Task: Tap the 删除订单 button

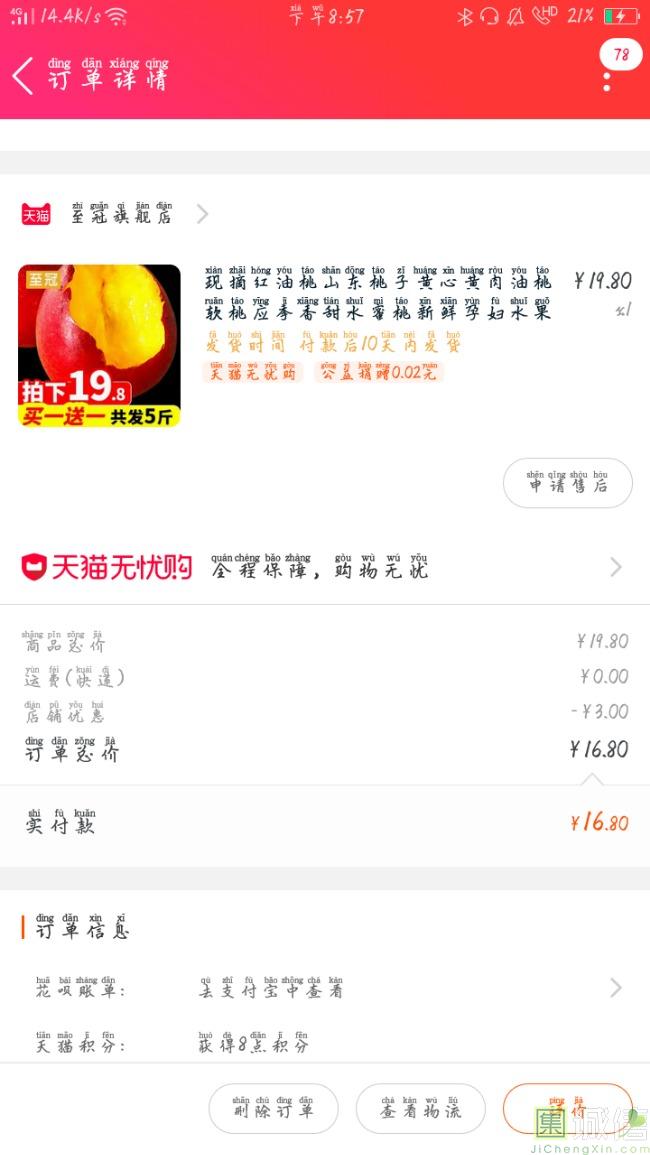Action: 273,1108
